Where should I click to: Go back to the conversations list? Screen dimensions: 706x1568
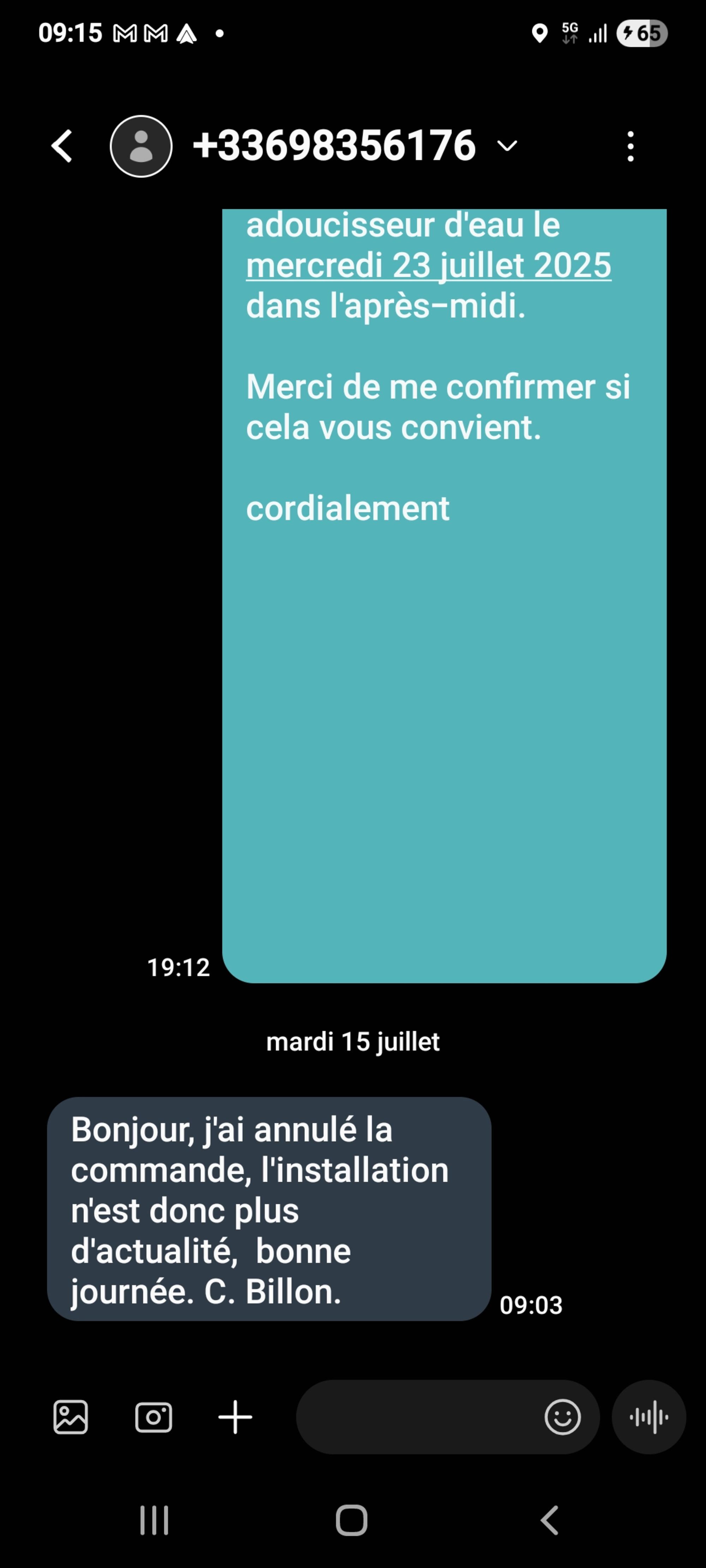coord(62,146)
